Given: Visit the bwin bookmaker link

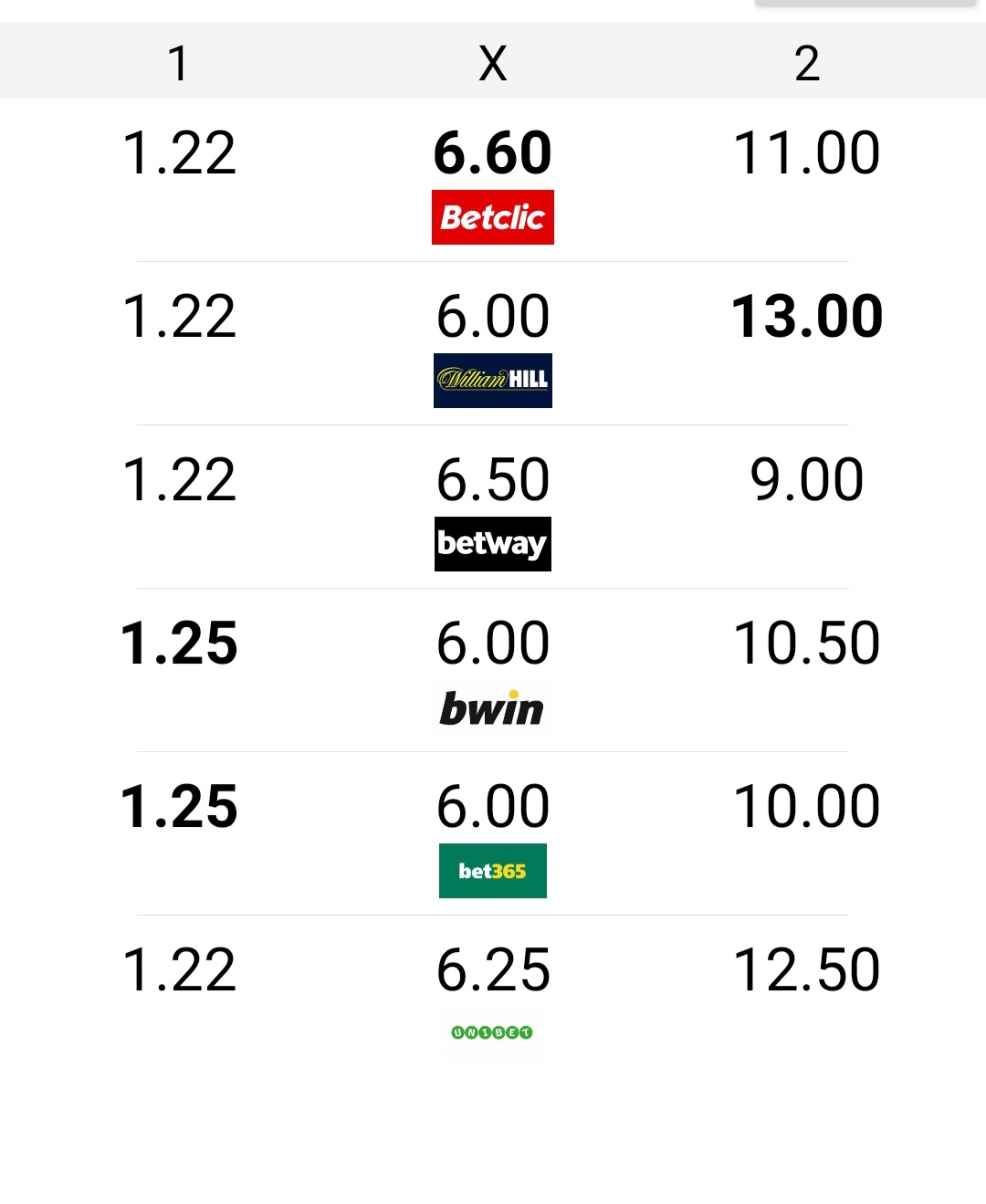Looking at the screenshot, I should click(x=492, y=708).
